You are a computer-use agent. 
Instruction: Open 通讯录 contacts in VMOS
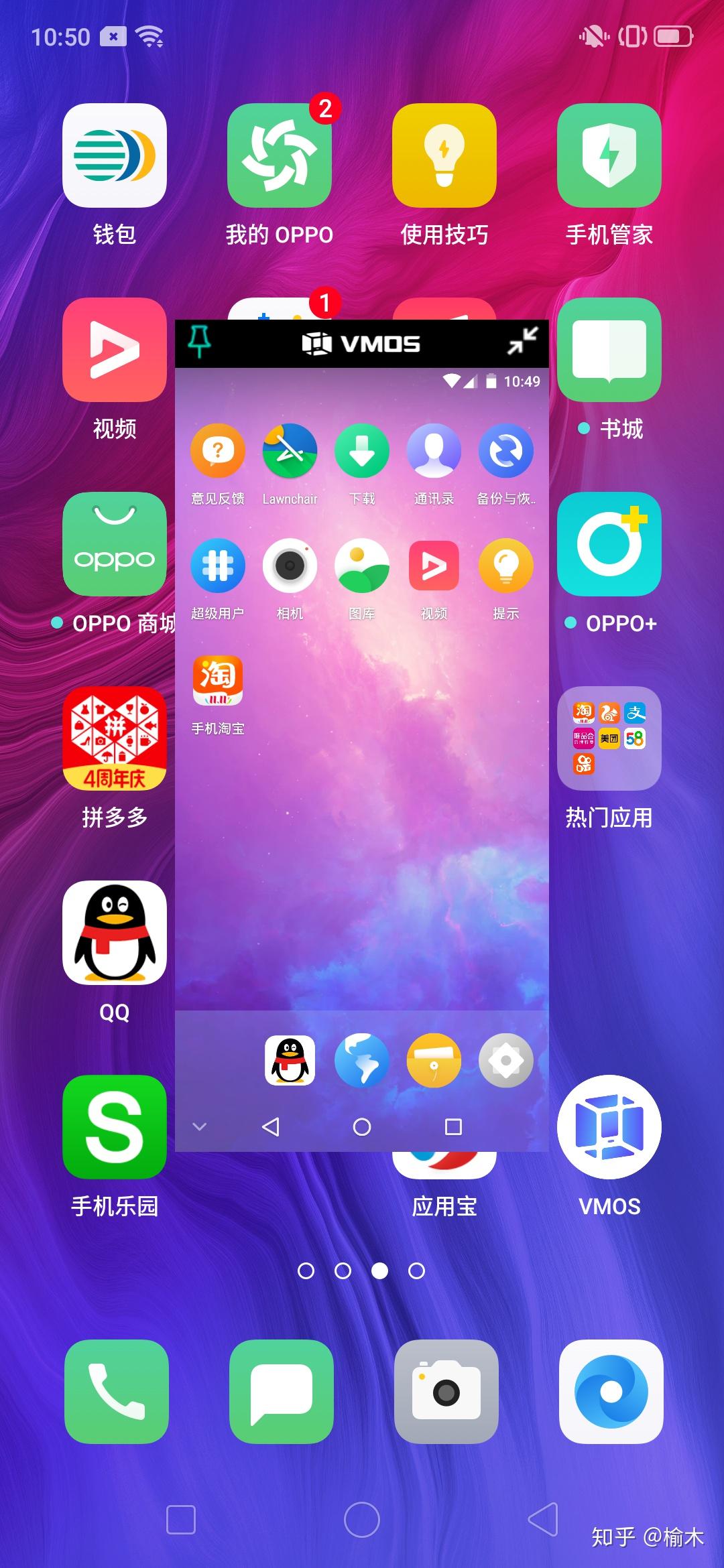pos(434,451)
